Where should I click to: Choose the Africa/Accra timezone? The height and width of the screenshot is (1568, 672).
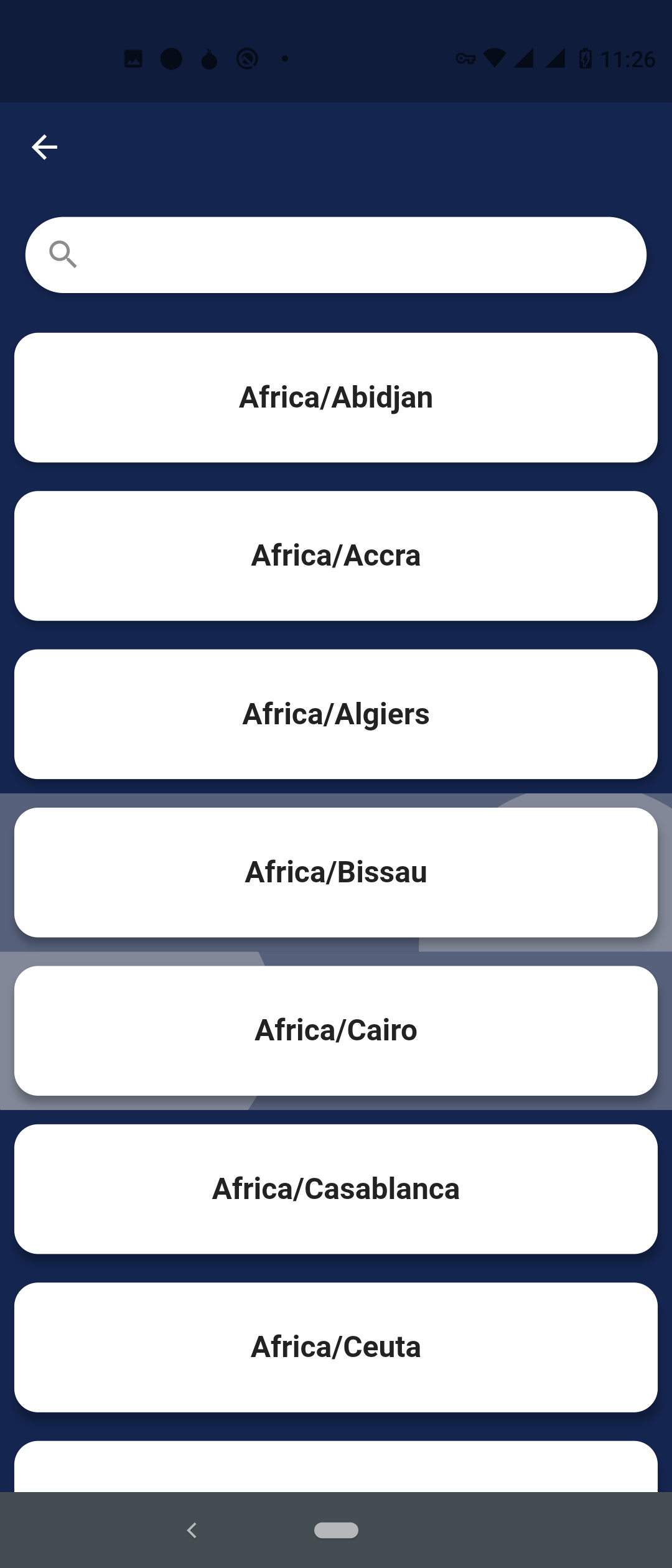pos(336,556)
